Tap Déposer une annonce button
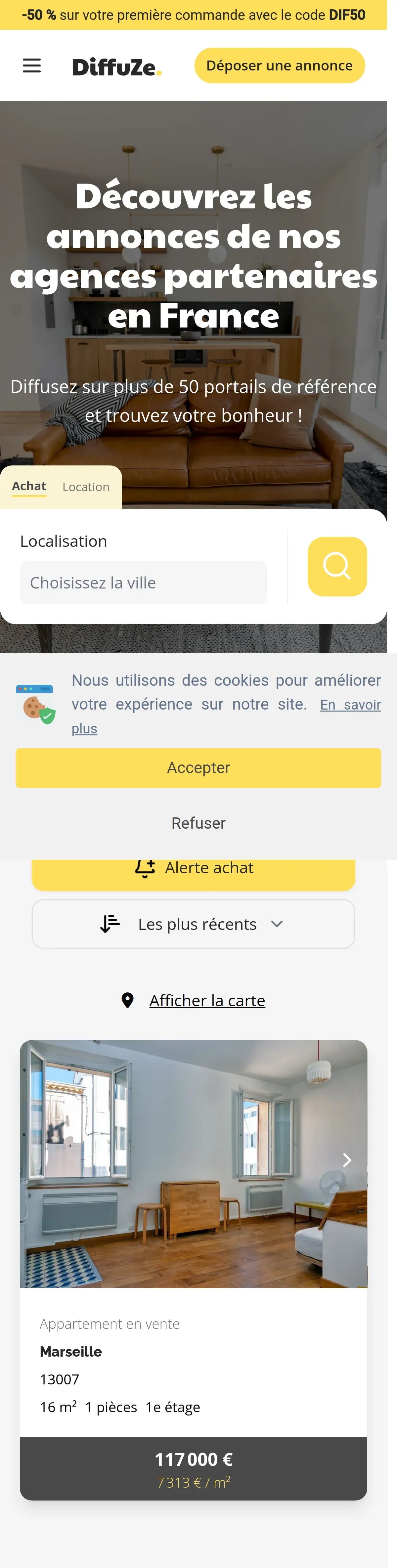The height and width of the screenshot is (1568, 397). click(280, 66)
